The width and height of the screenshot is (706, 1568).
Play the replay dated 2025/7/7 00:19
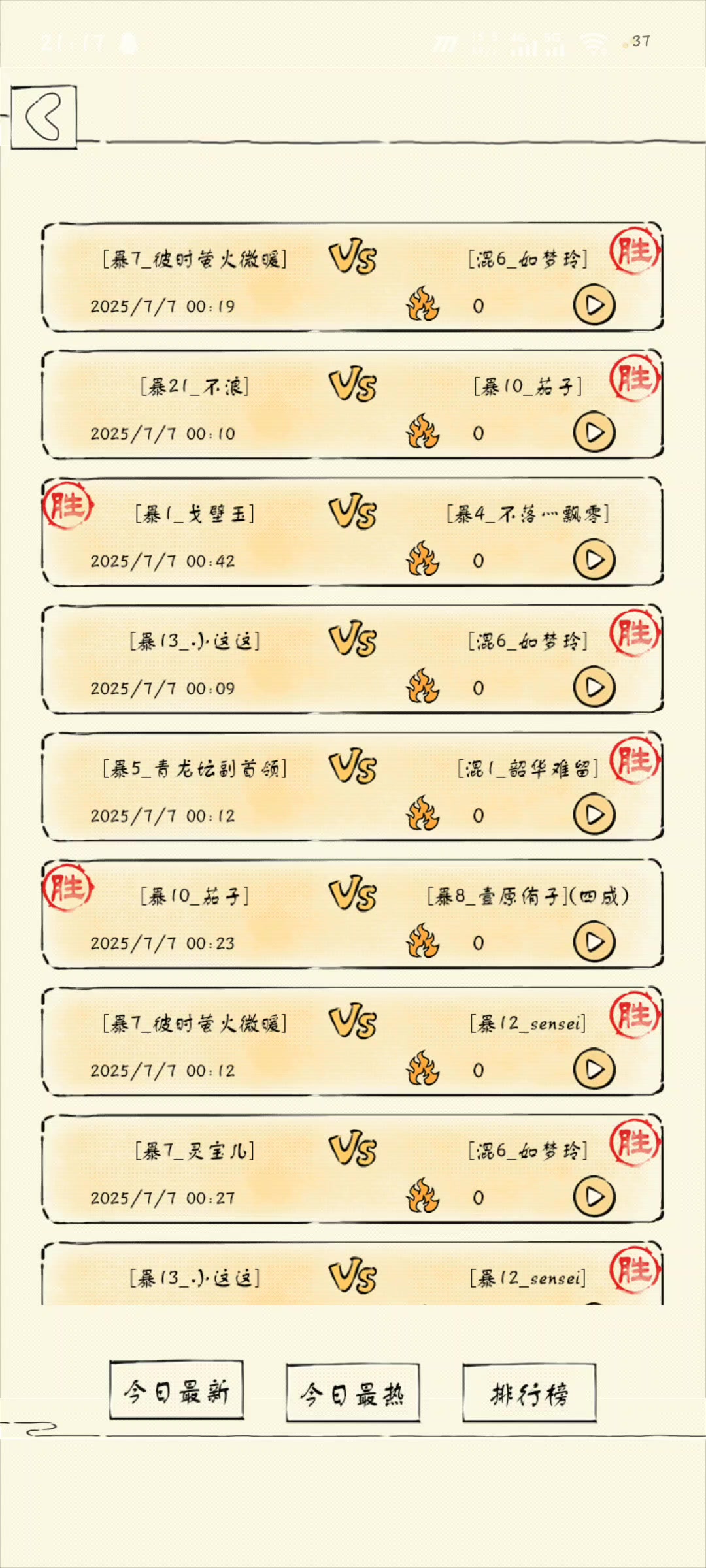point(594,305)
